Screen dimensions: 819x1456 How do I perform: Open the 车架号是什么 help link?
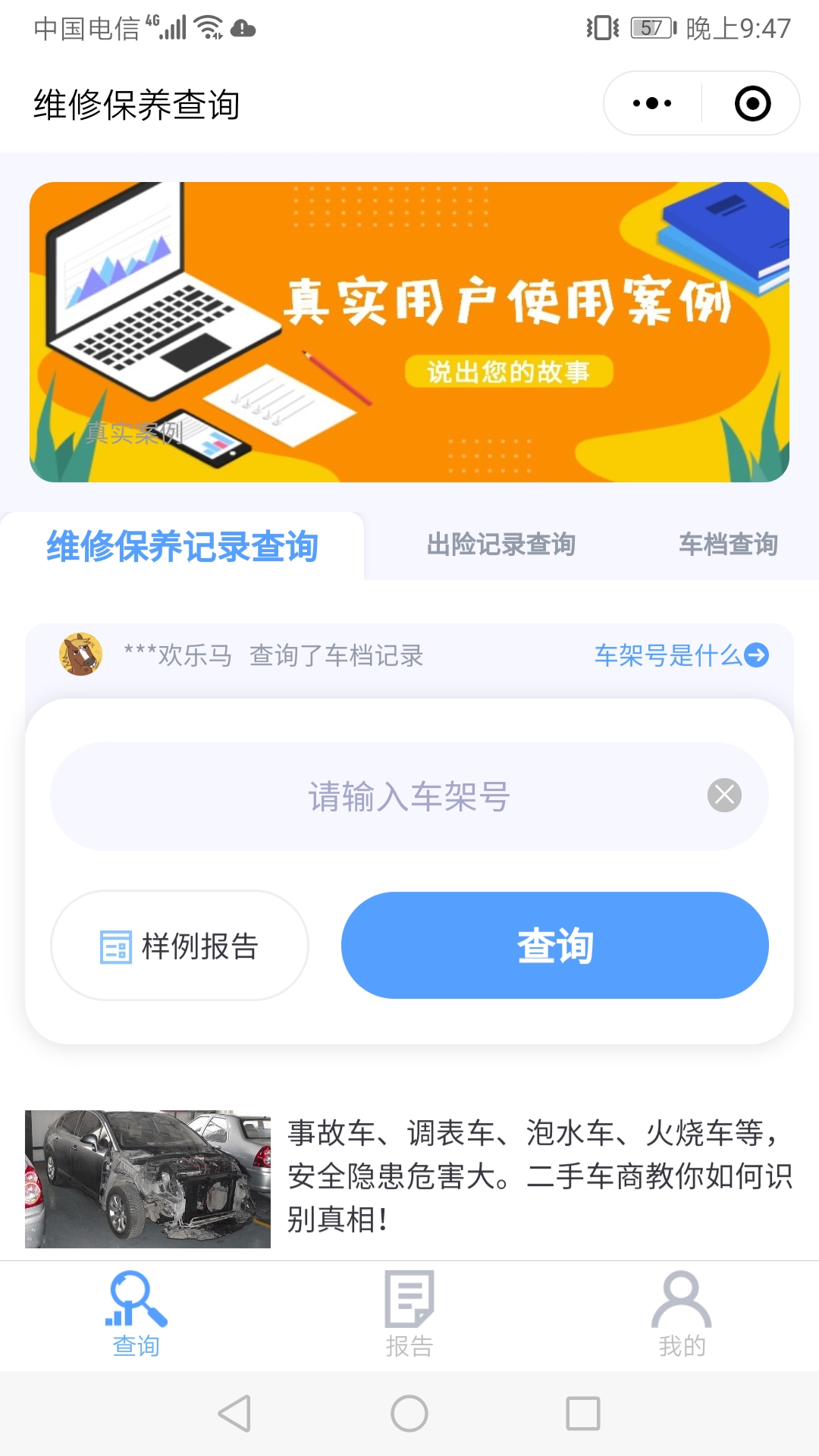coord(680,655)
